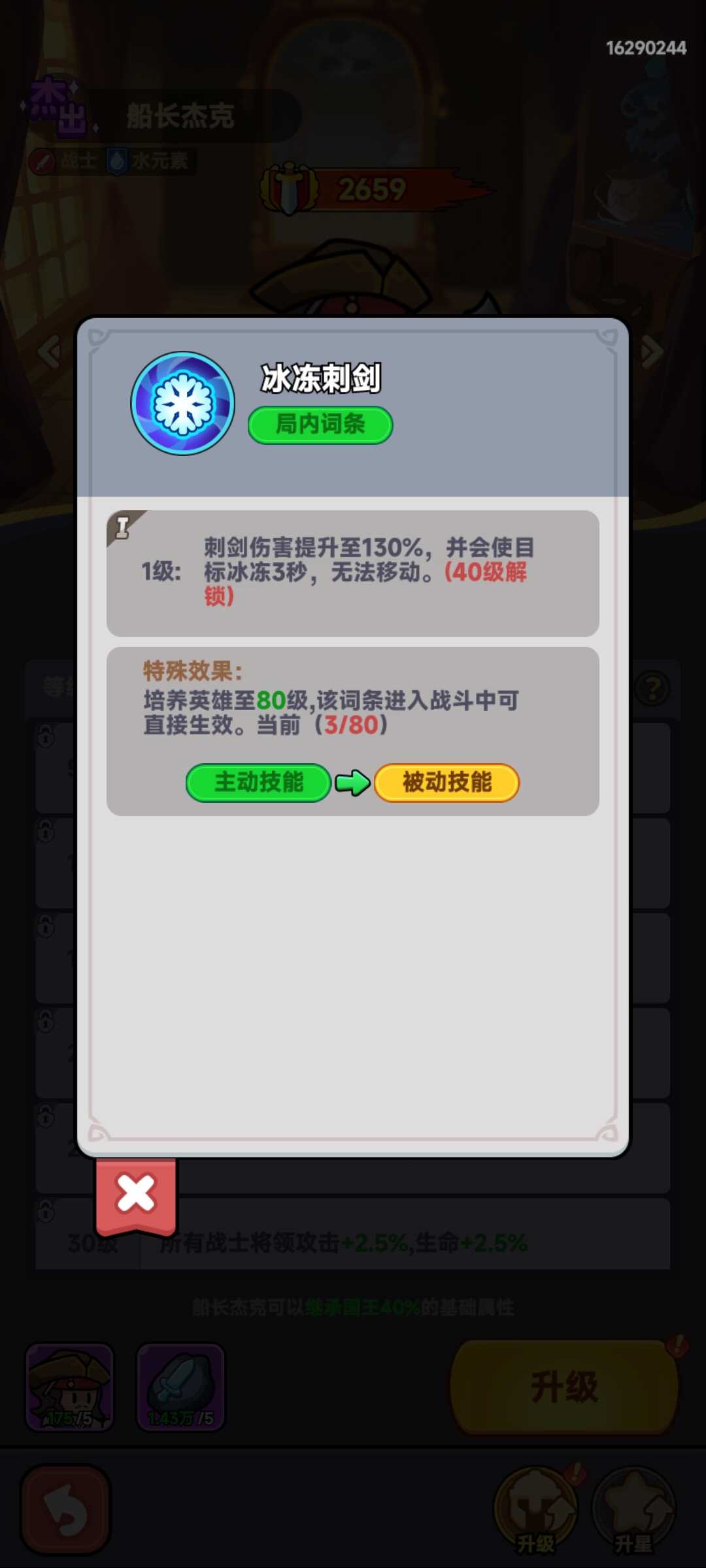
Task: Tap the 被动技能 yellow pill
Action: click(x=446, y=782)
